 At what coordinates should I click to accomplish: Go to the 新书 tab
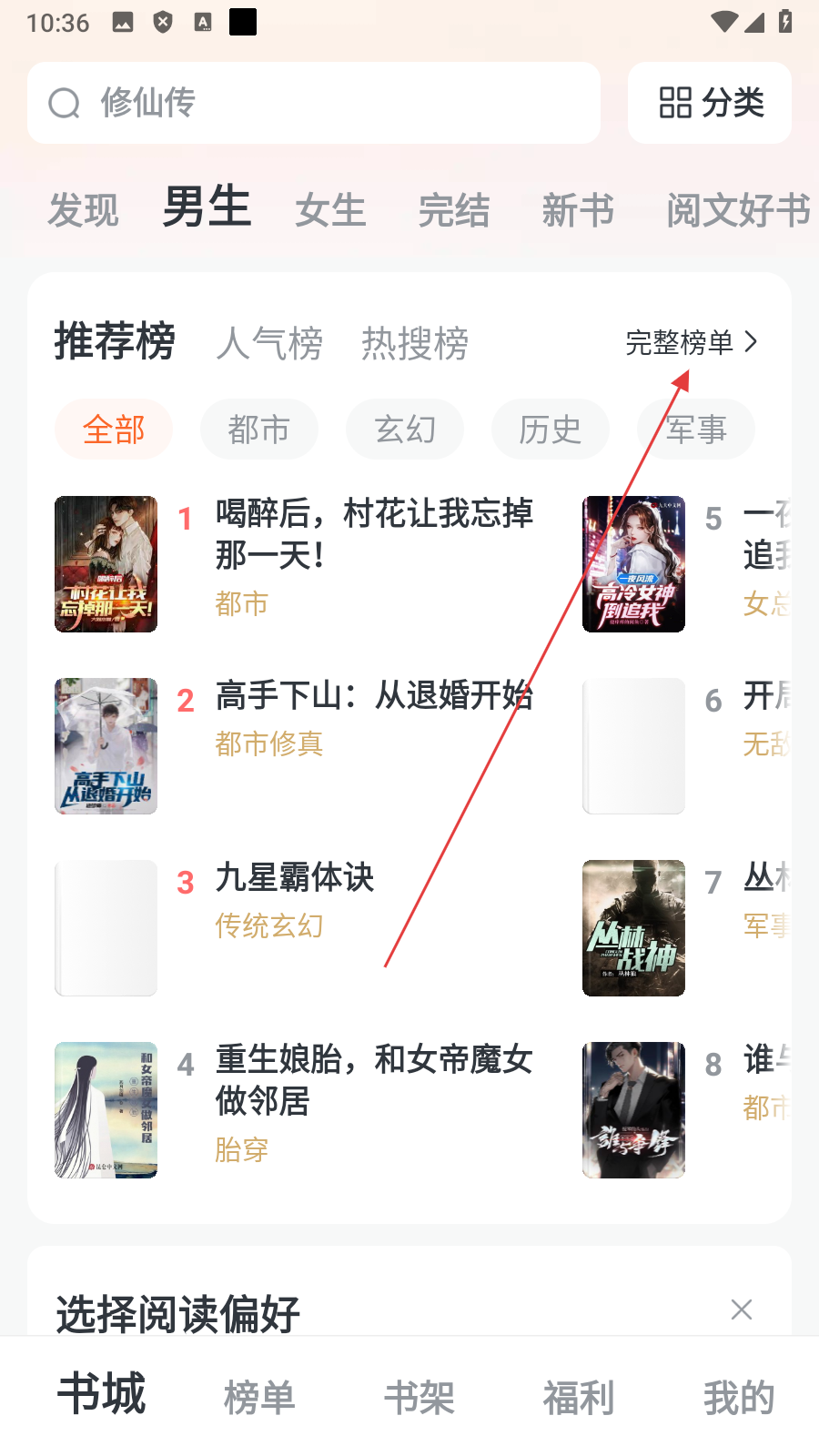[x=577, y=210]
